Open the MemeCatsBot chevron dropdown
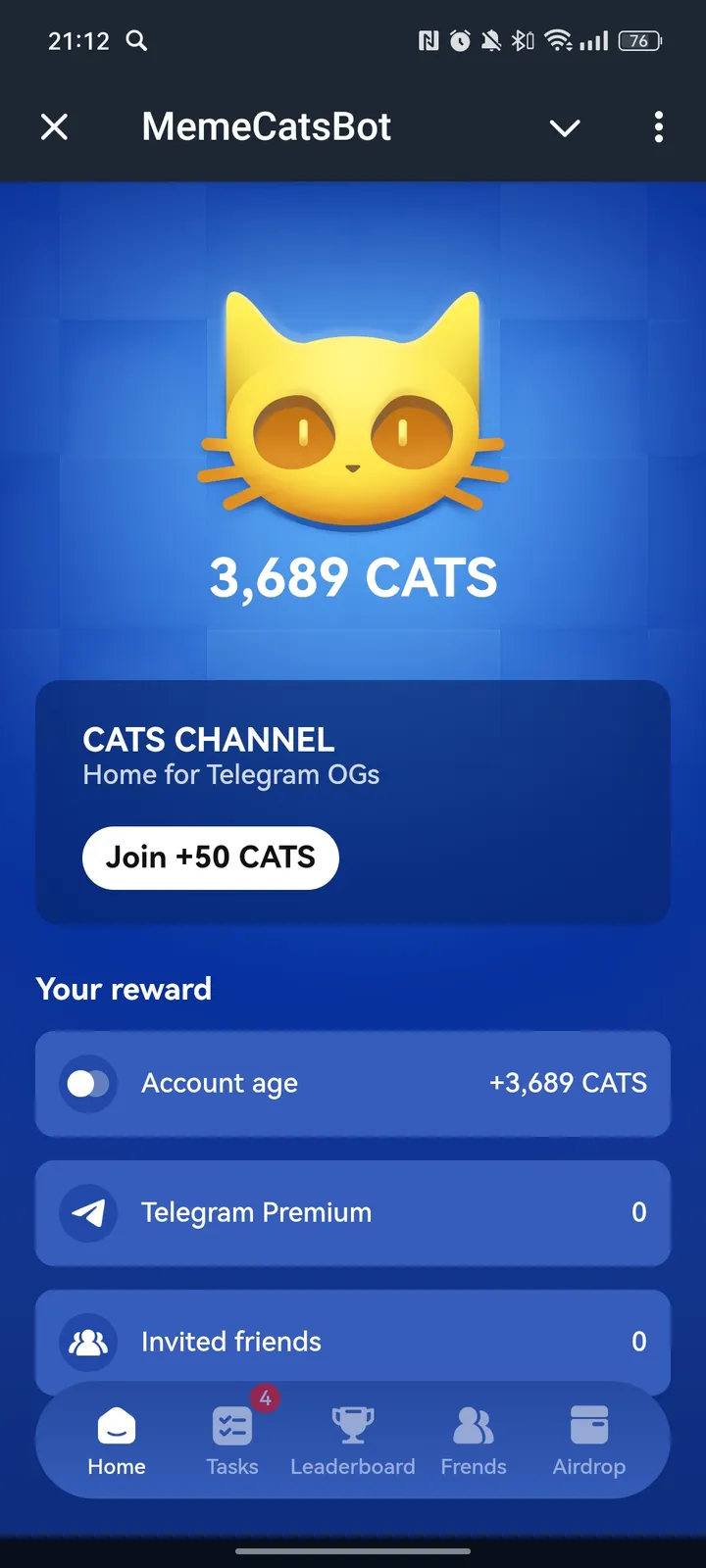Image resolution: width=706 pixels, height=1568 pixels. tap(565, 127)
